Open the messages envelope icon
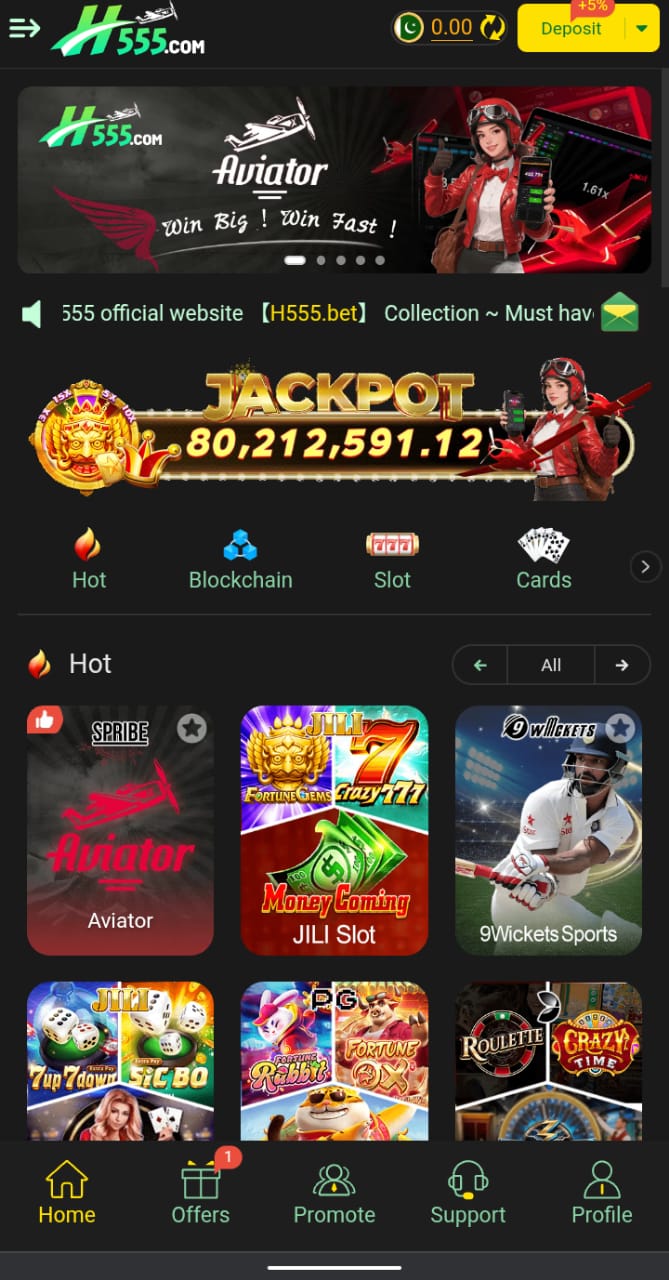This screenshot has height=1280, width=669. pyautogui.click(x=619, y=313)
